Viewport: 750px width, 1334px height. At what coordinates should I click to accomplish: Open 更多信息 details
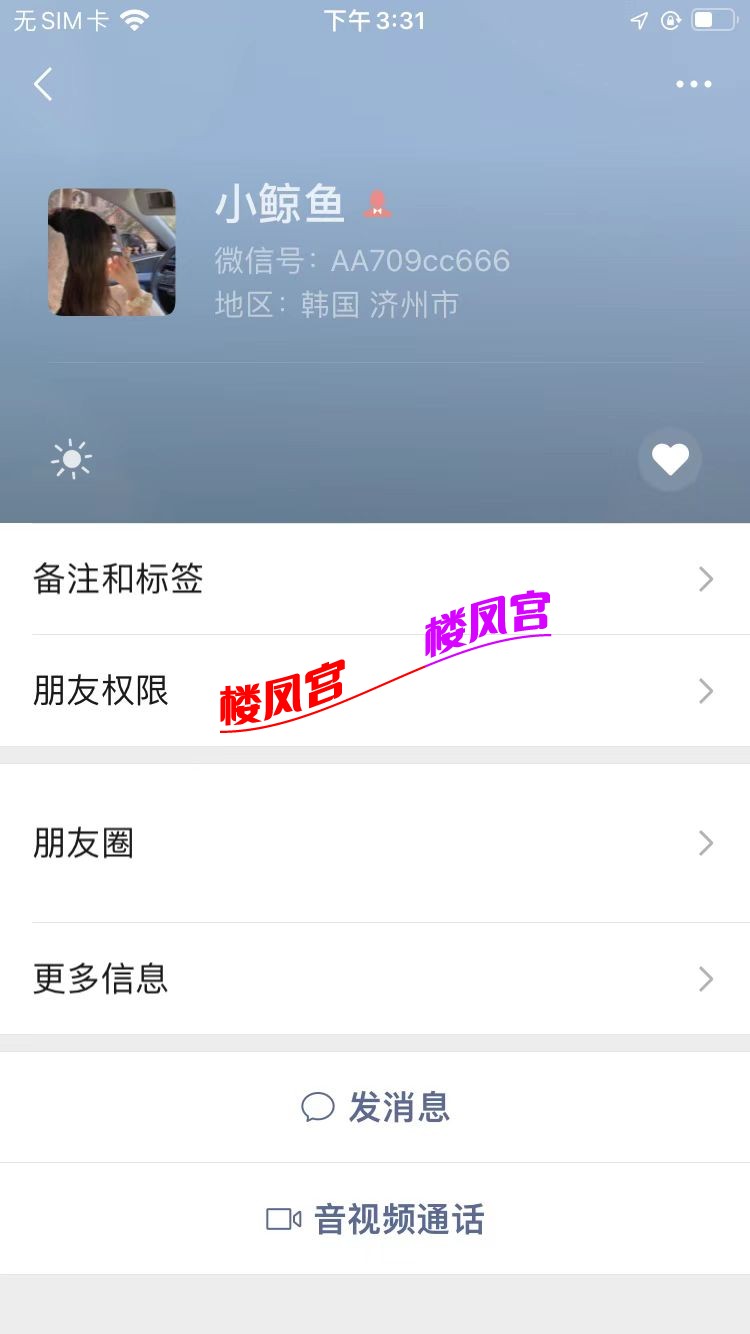375,978
